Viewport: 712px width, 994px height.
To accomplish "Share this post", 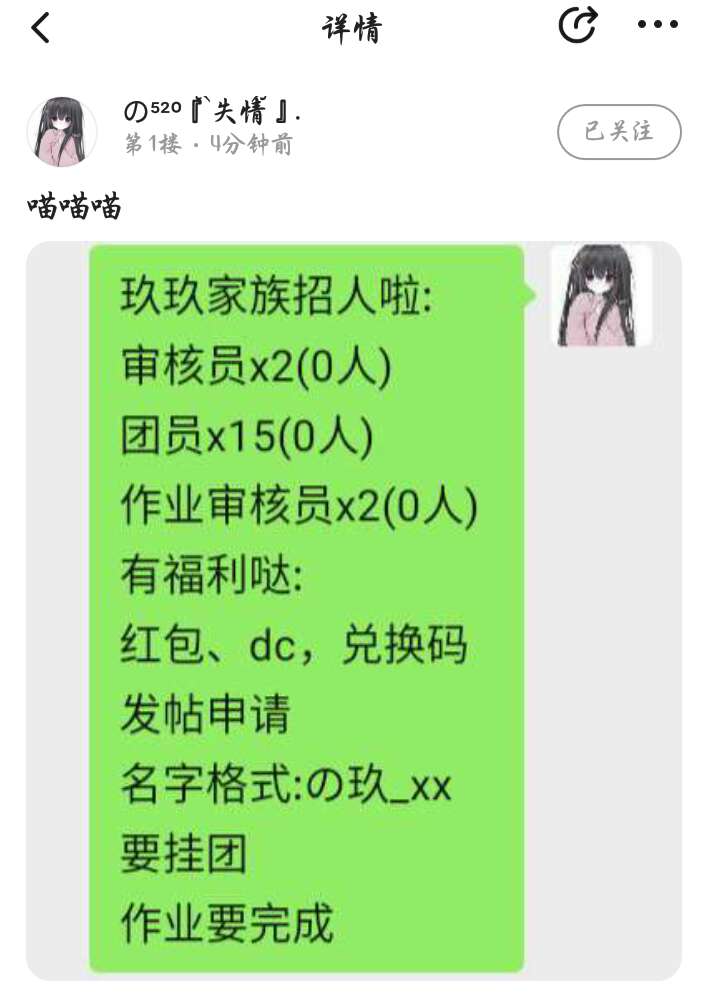I will [577, 25].
